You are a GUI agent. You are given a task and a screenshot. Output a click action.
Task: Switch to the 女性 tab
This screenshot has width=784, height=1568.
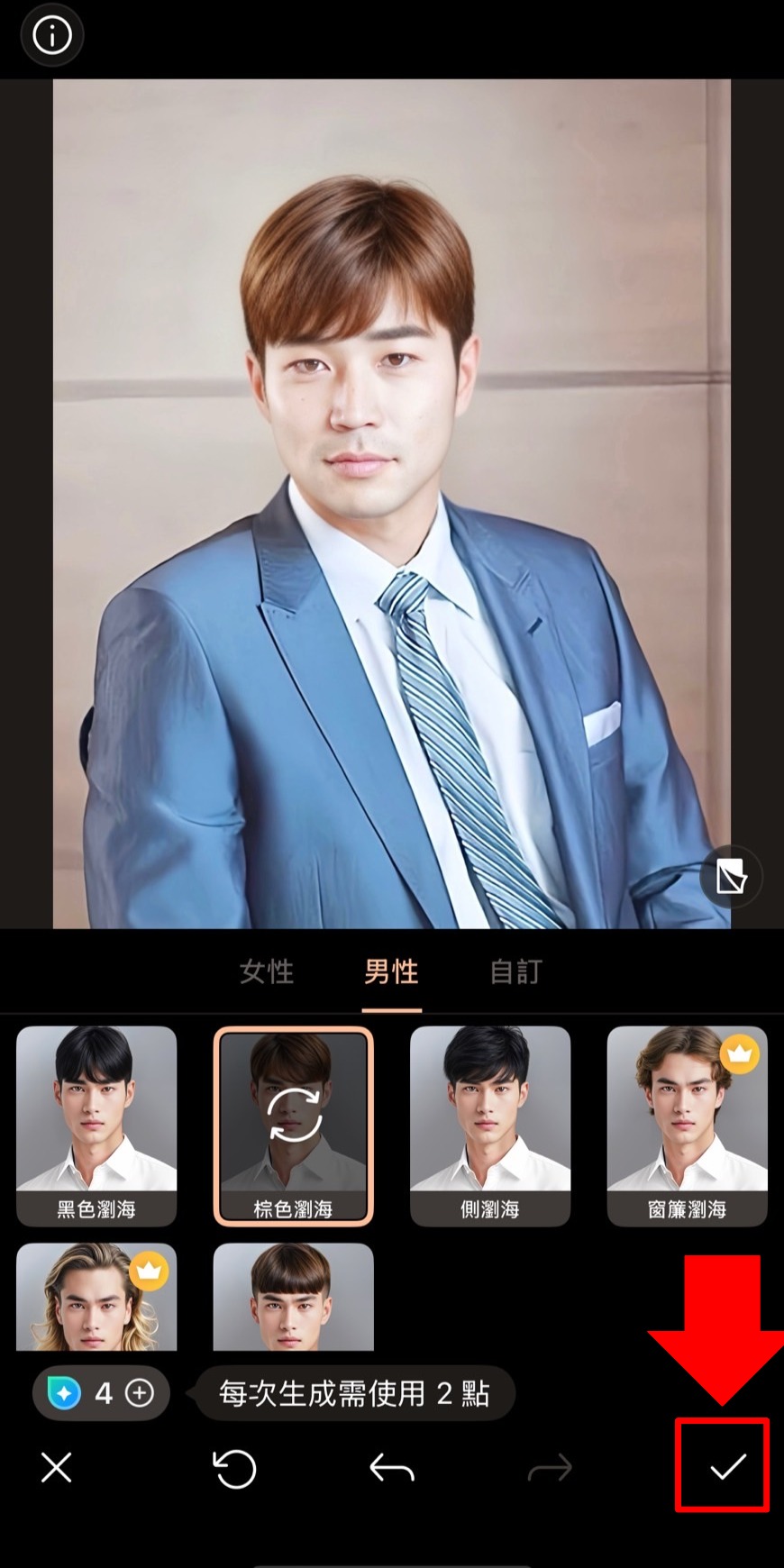pos(267,971)
